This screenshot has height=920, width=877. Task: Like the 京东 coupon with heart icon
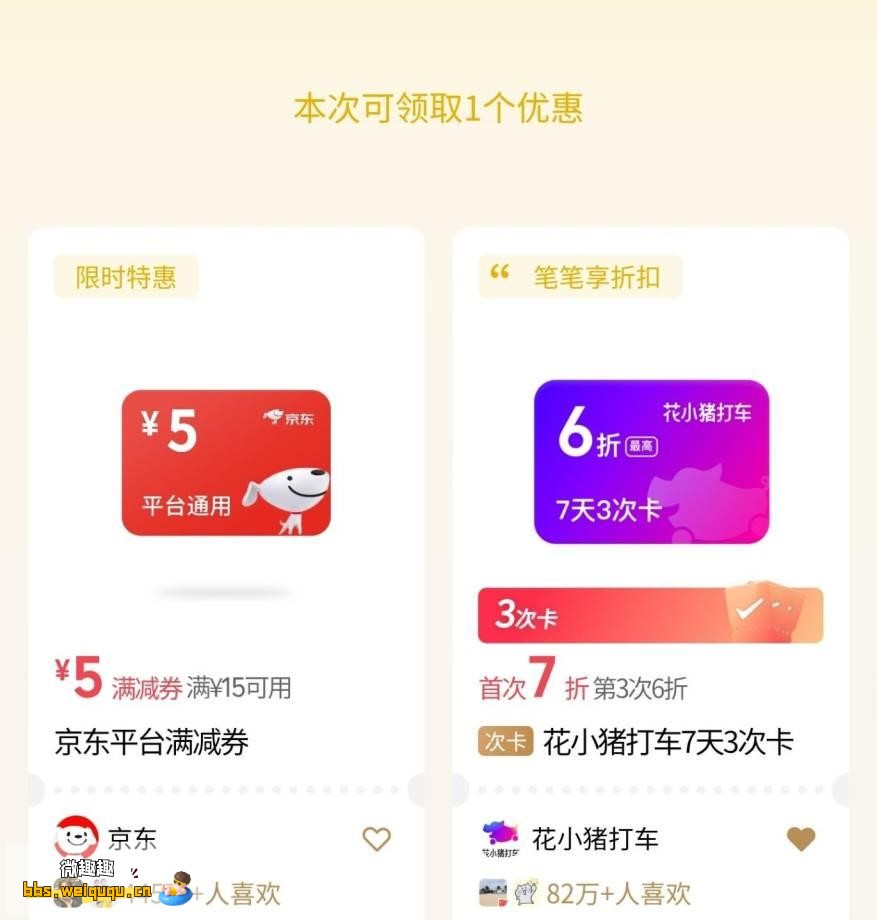pos(376,839)
